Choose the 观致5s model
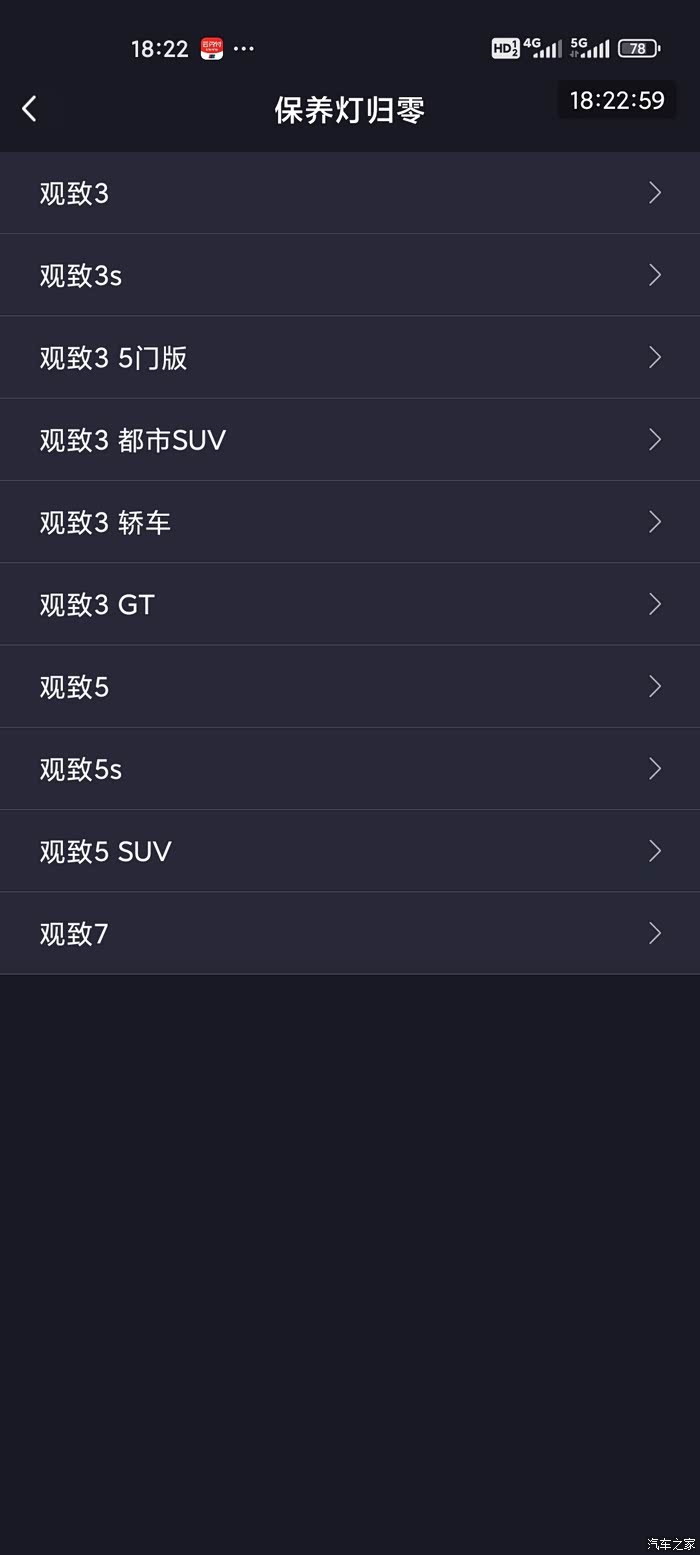700x1555 pixels. click(x=349, y=769)
